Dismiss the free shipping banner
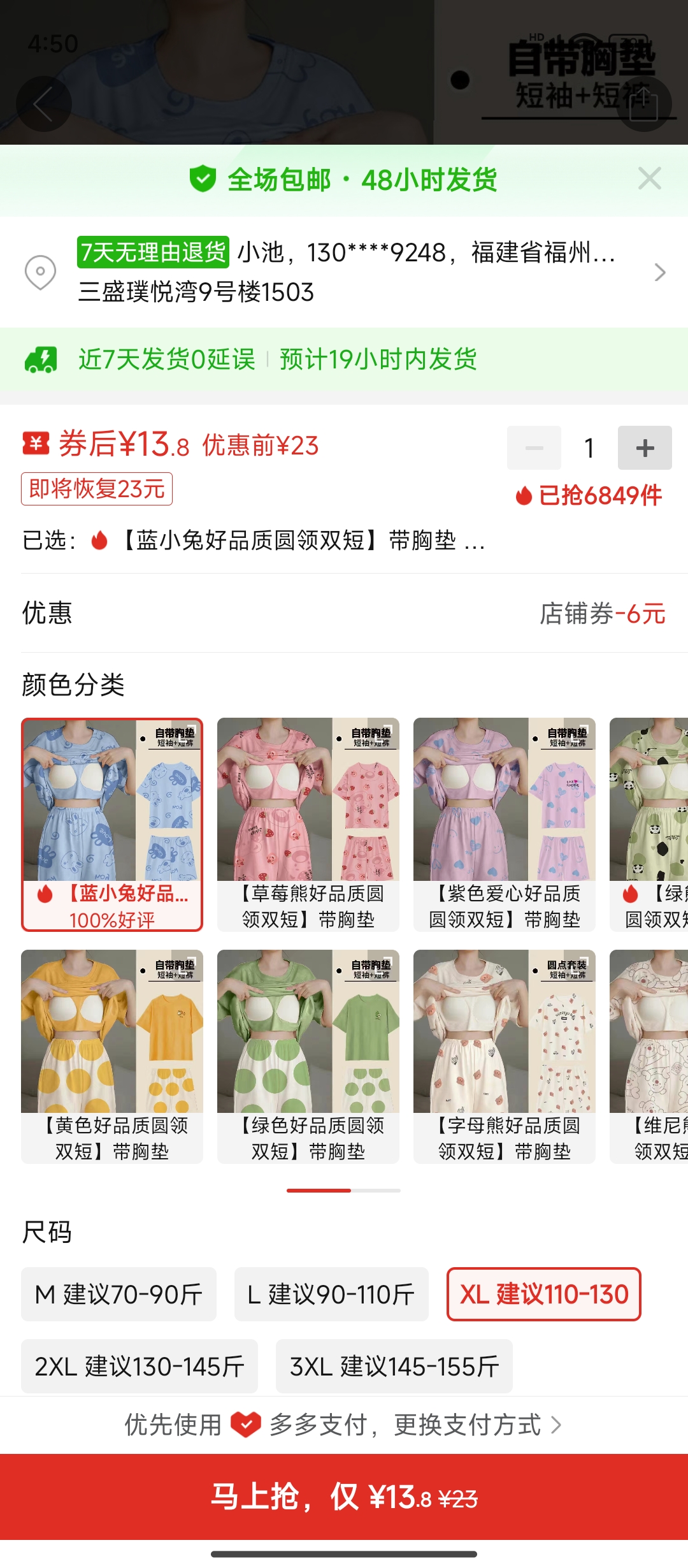 tap(649, 178)
